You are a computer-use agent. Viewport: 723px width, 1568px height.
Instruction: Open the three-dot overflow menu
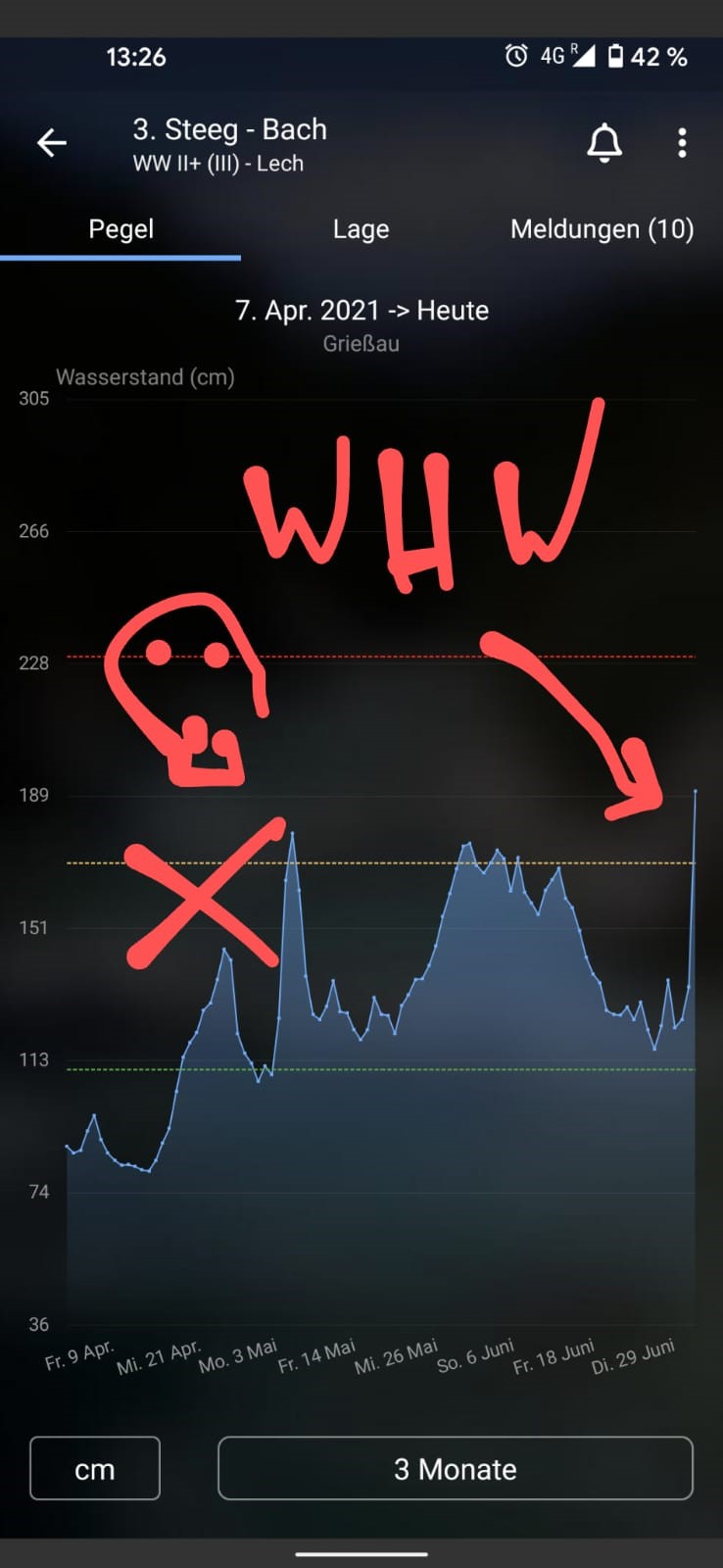tap(682, 143)
